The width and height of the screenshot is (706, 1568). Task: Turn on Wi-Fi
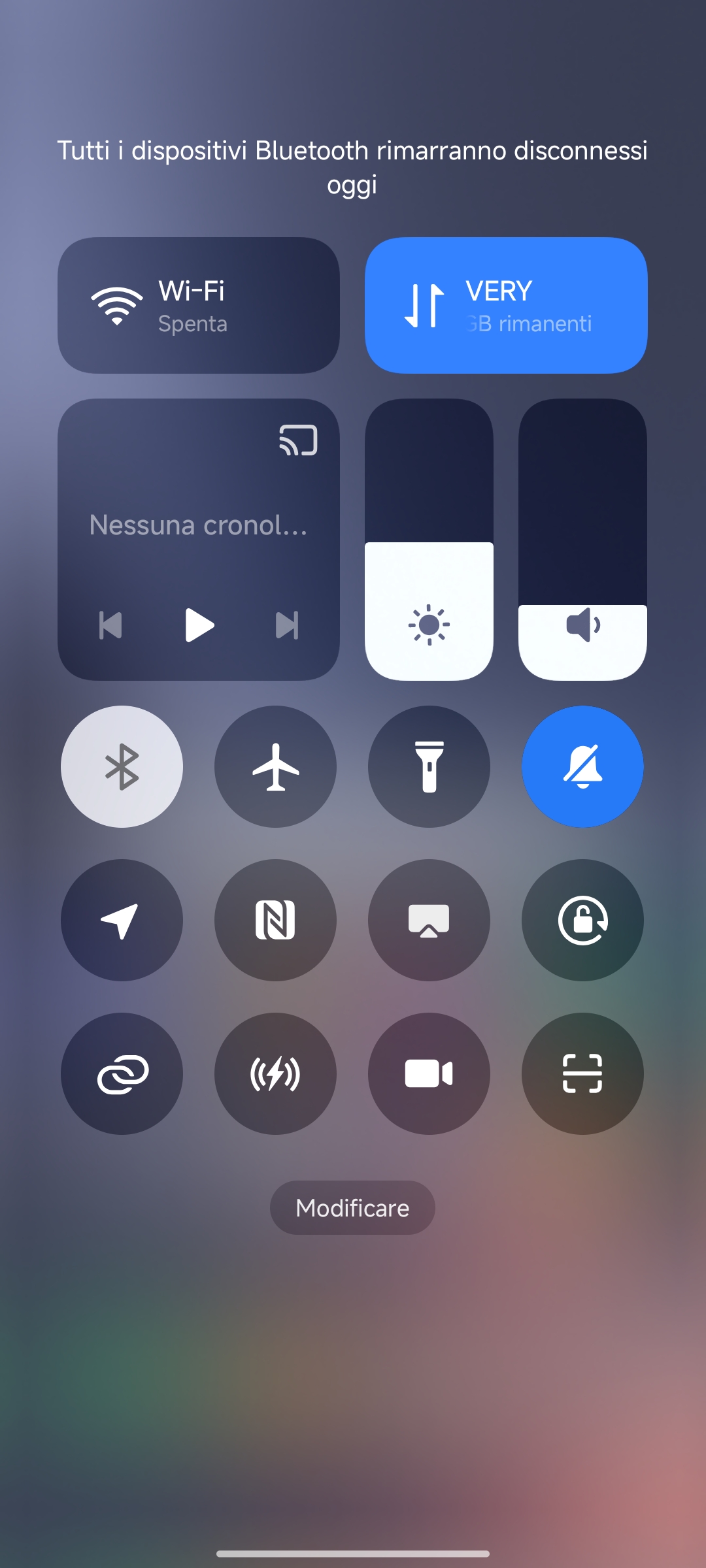[198, 305]
